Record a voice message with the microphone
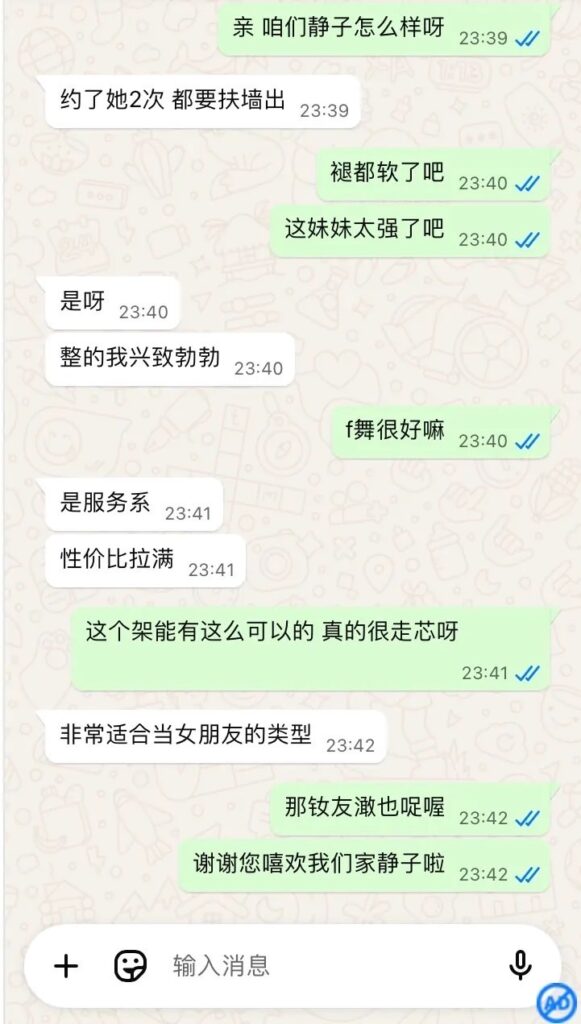The image size is (581, 1024). [x=520, y=965]
